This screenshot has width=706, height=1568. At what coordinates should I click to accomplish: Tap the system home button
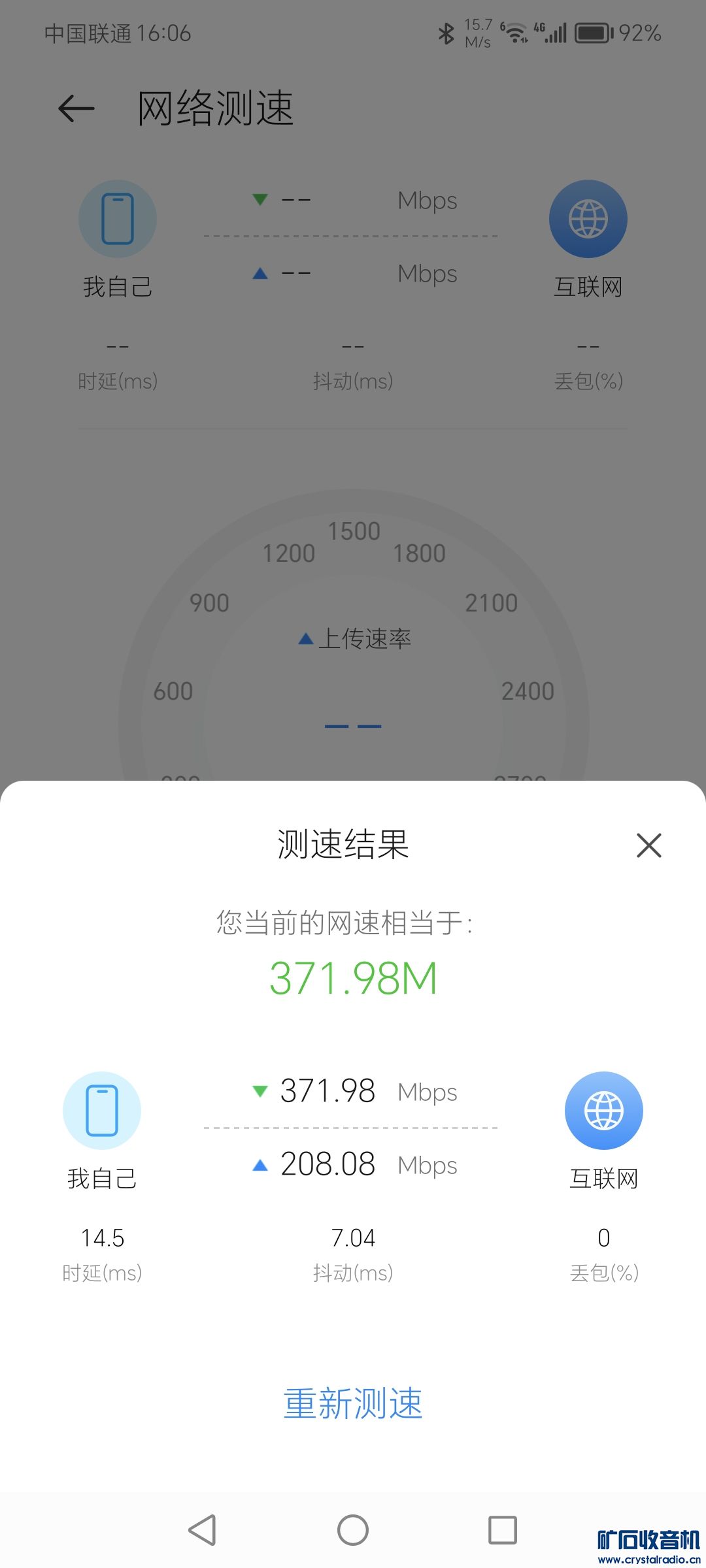tap(353, 1530)
